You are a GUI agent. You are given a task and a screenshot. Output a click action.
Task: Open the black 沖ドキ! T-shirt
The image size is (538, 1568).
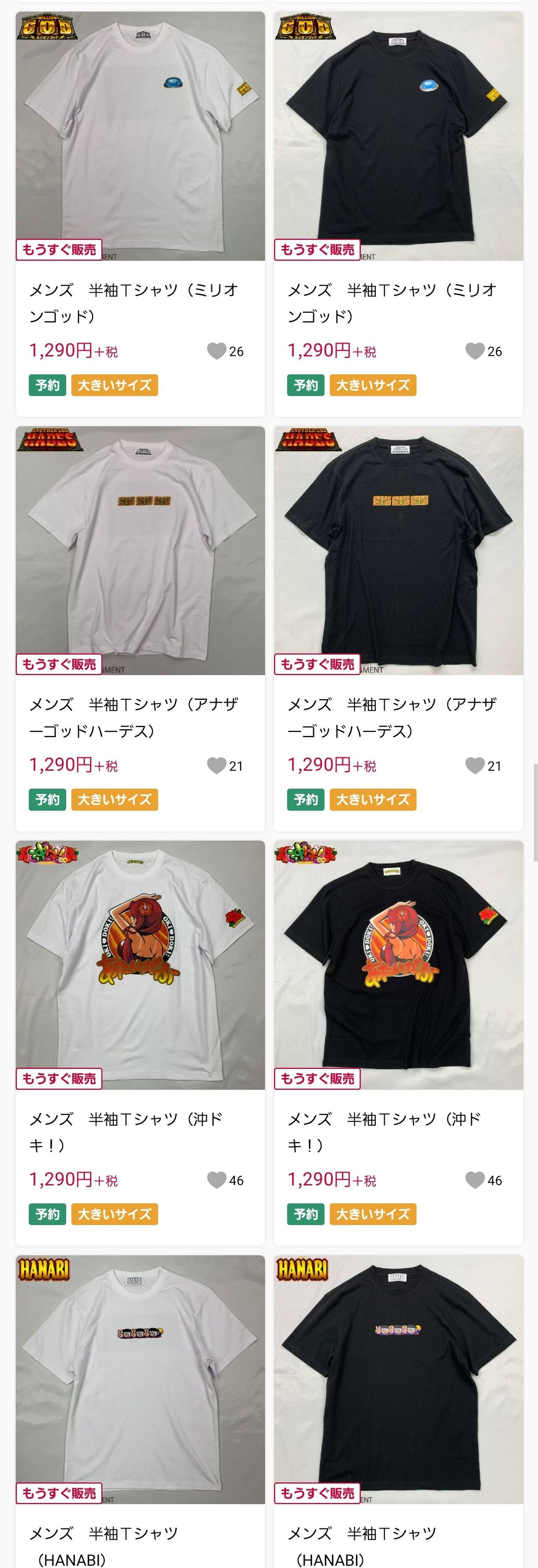pos(398,965)
